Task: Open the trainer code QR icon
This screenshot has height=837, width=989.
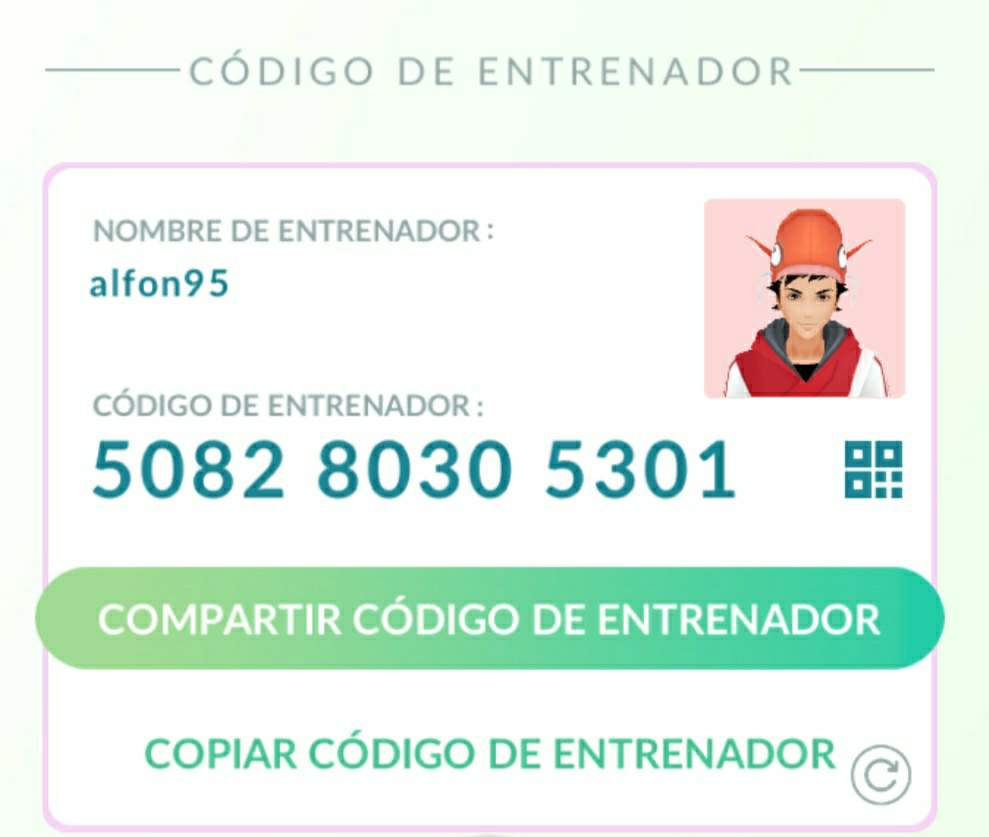Action: 873,470
